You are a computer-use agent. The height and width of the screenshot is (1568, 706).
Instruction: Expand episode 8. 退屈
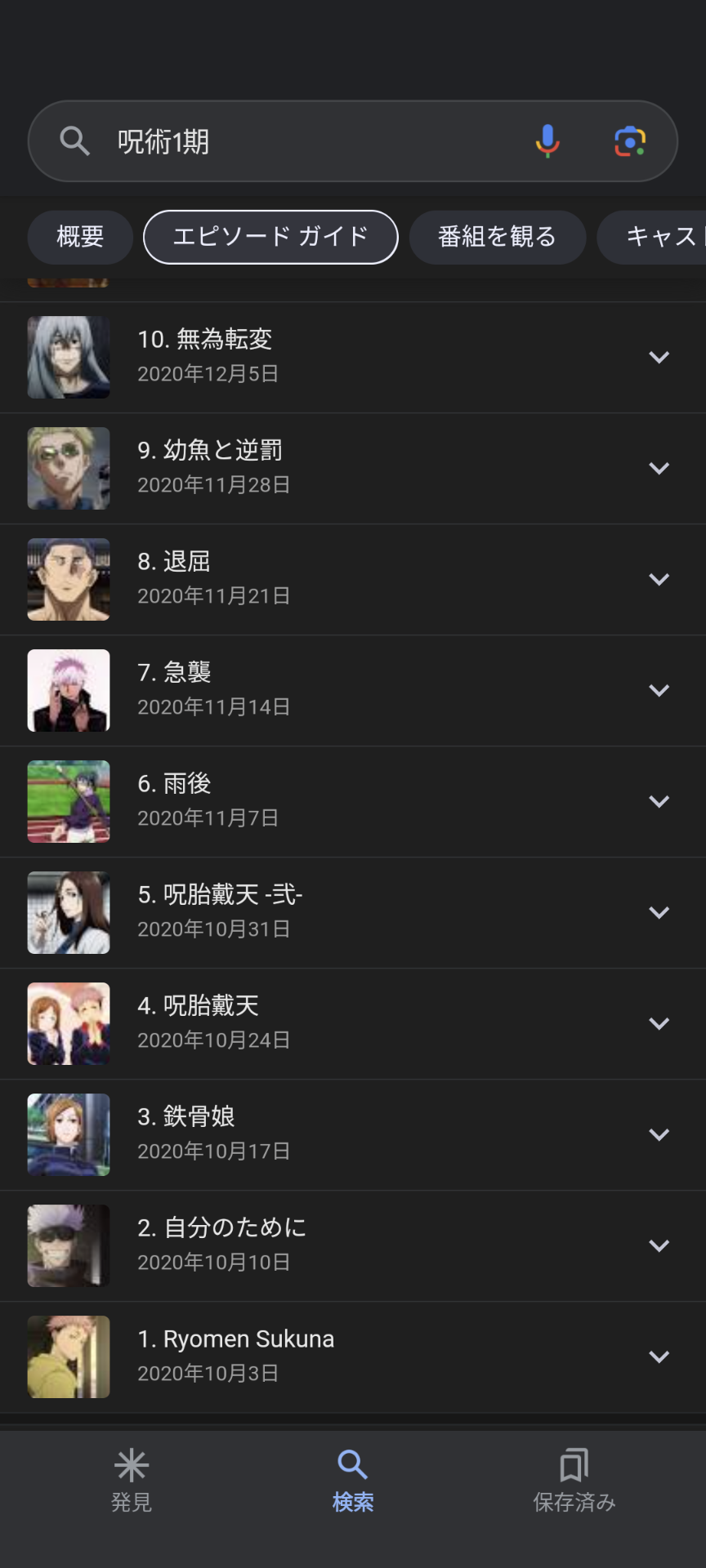click(659, 579)
